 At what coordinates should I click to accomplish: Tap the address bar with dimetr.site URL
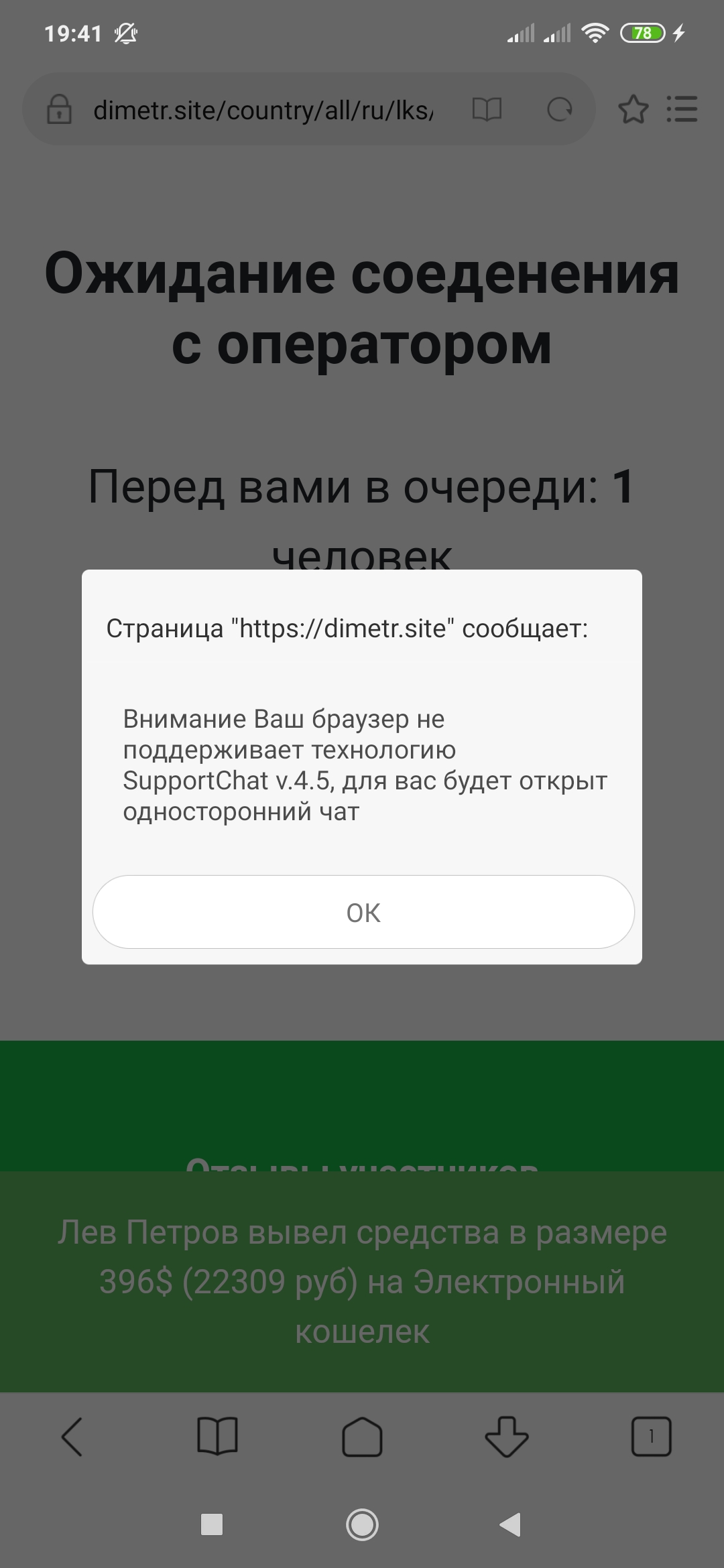pyautogui.click(x=263, y=109)
